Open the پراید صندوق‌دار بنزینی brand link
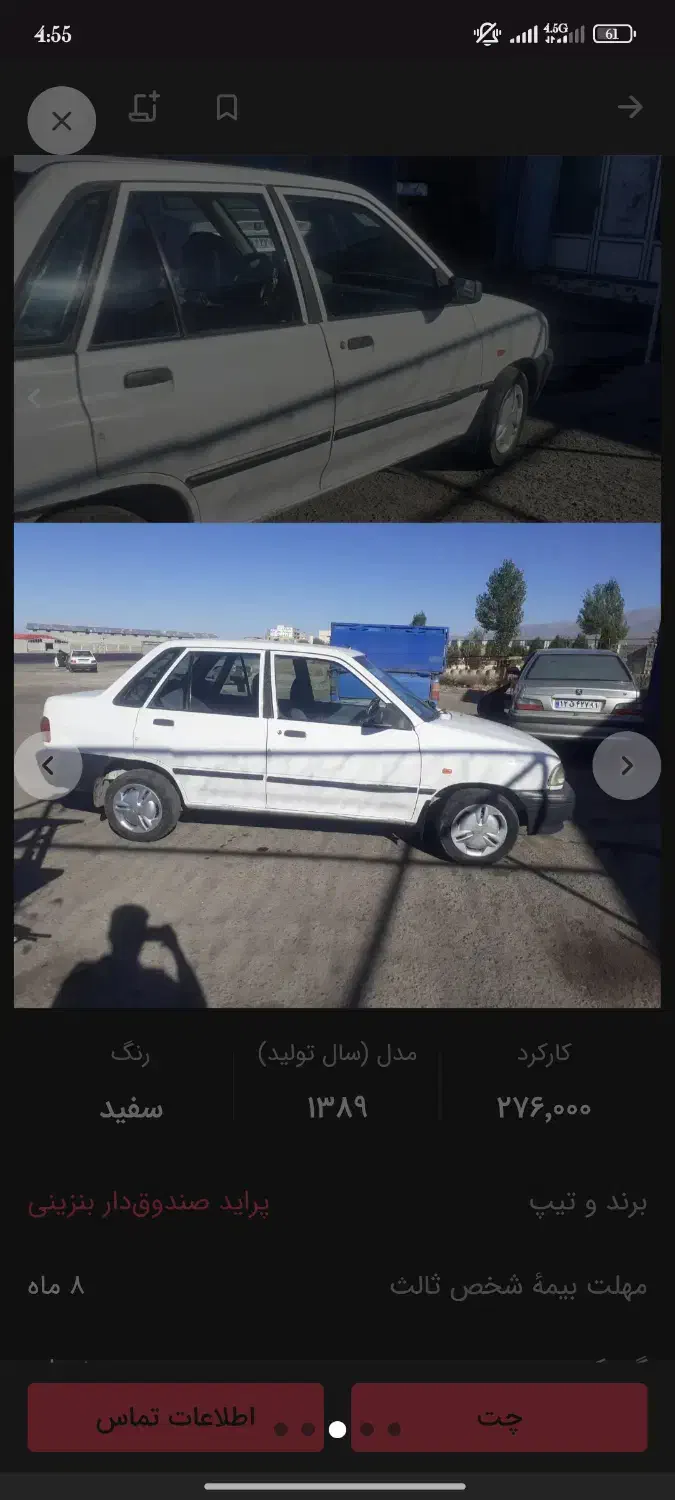 coord(148,1203)
